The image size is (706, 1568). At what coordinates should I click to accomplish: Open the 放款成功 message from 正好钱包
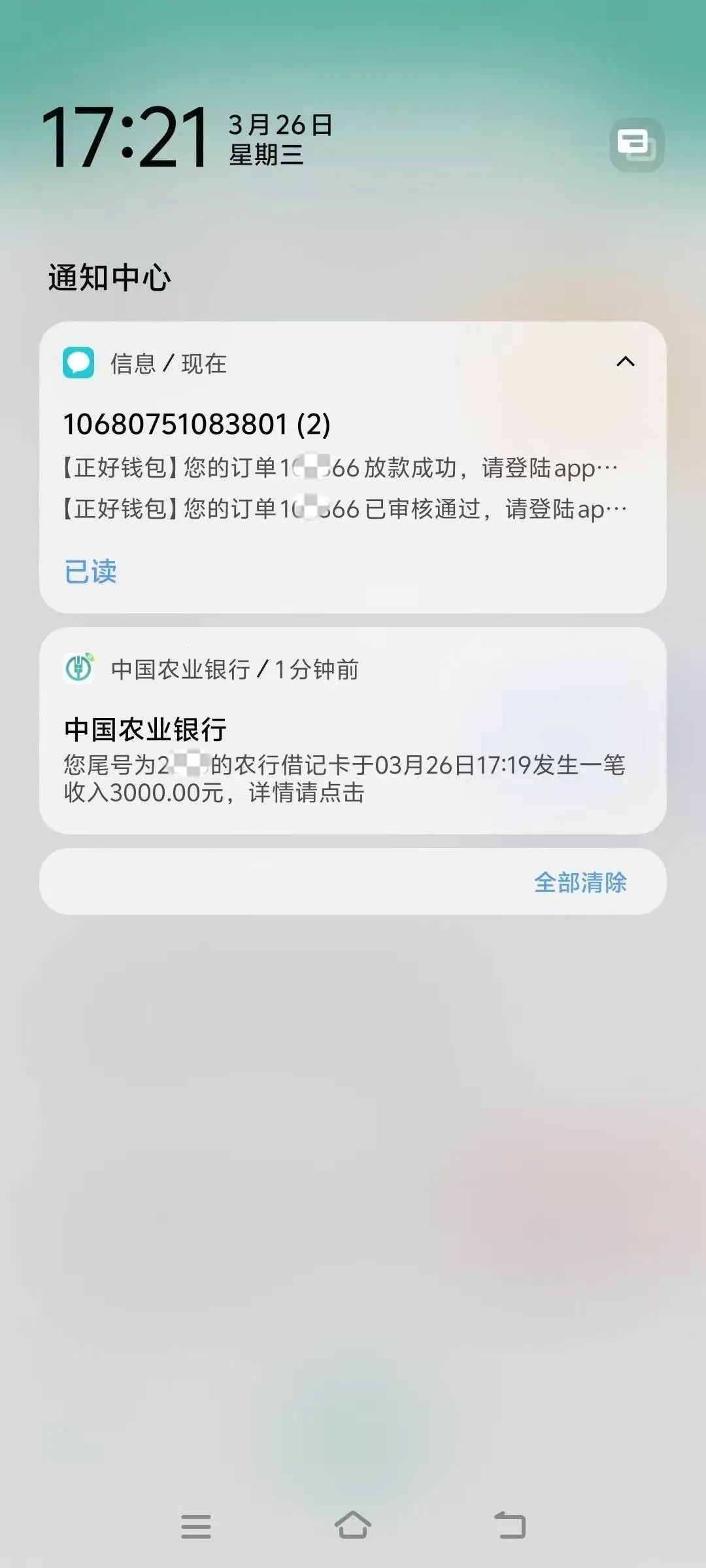pos(340,468)
